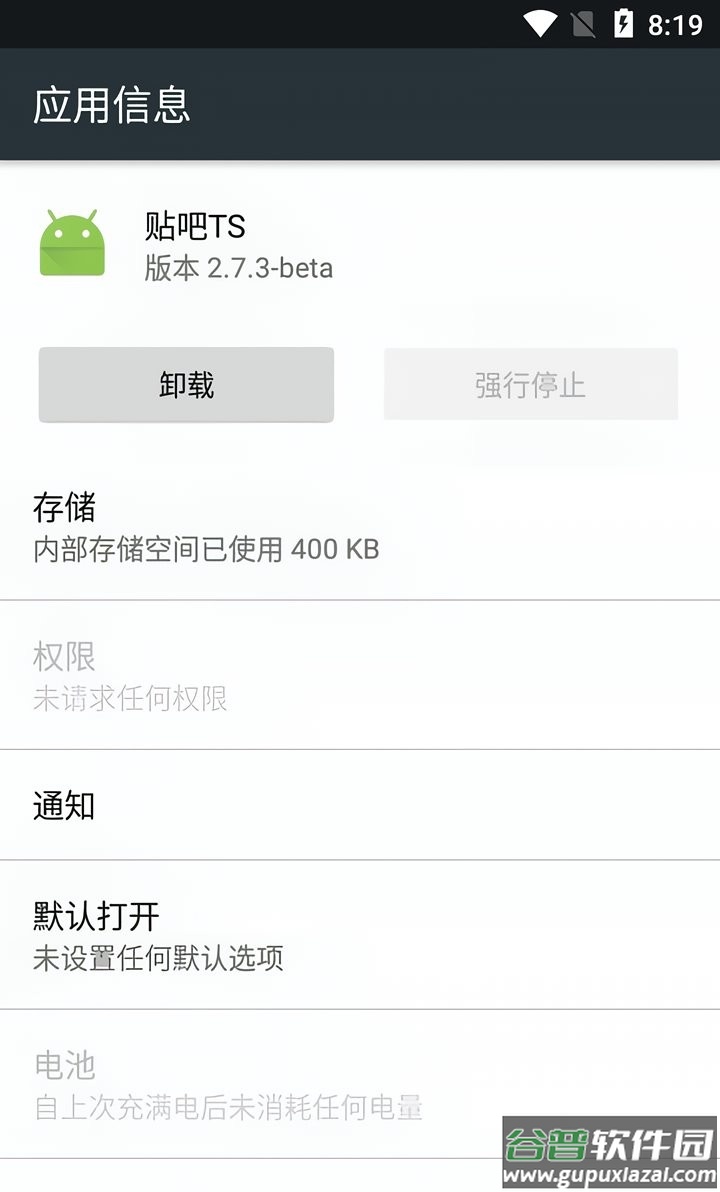
Task: Click the 未设置任何默认选项 defaults subtitle
Action: pyautogui.click(x=157, y=959)
